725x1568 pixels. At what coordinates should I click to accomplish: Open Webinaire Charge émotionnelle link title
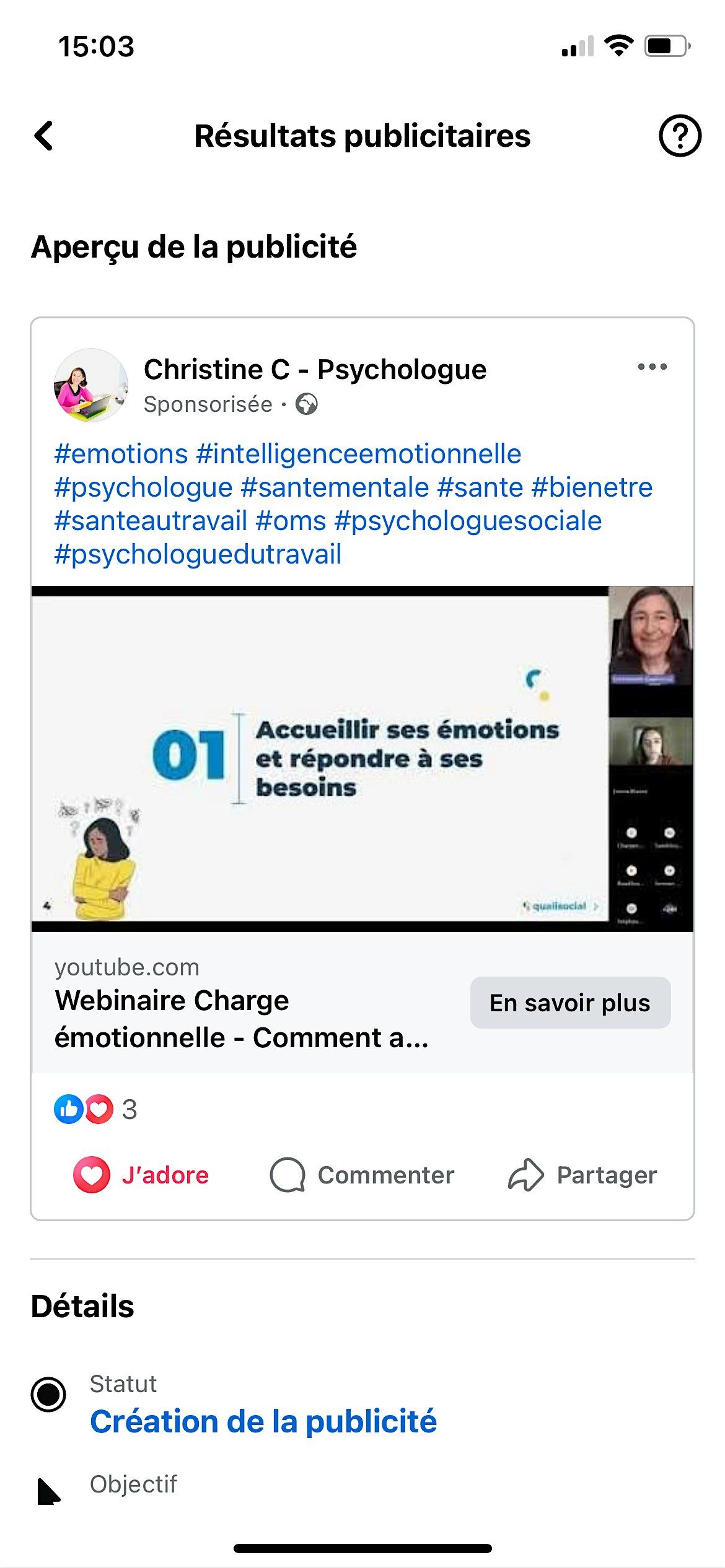click(x=240, y=1019)
